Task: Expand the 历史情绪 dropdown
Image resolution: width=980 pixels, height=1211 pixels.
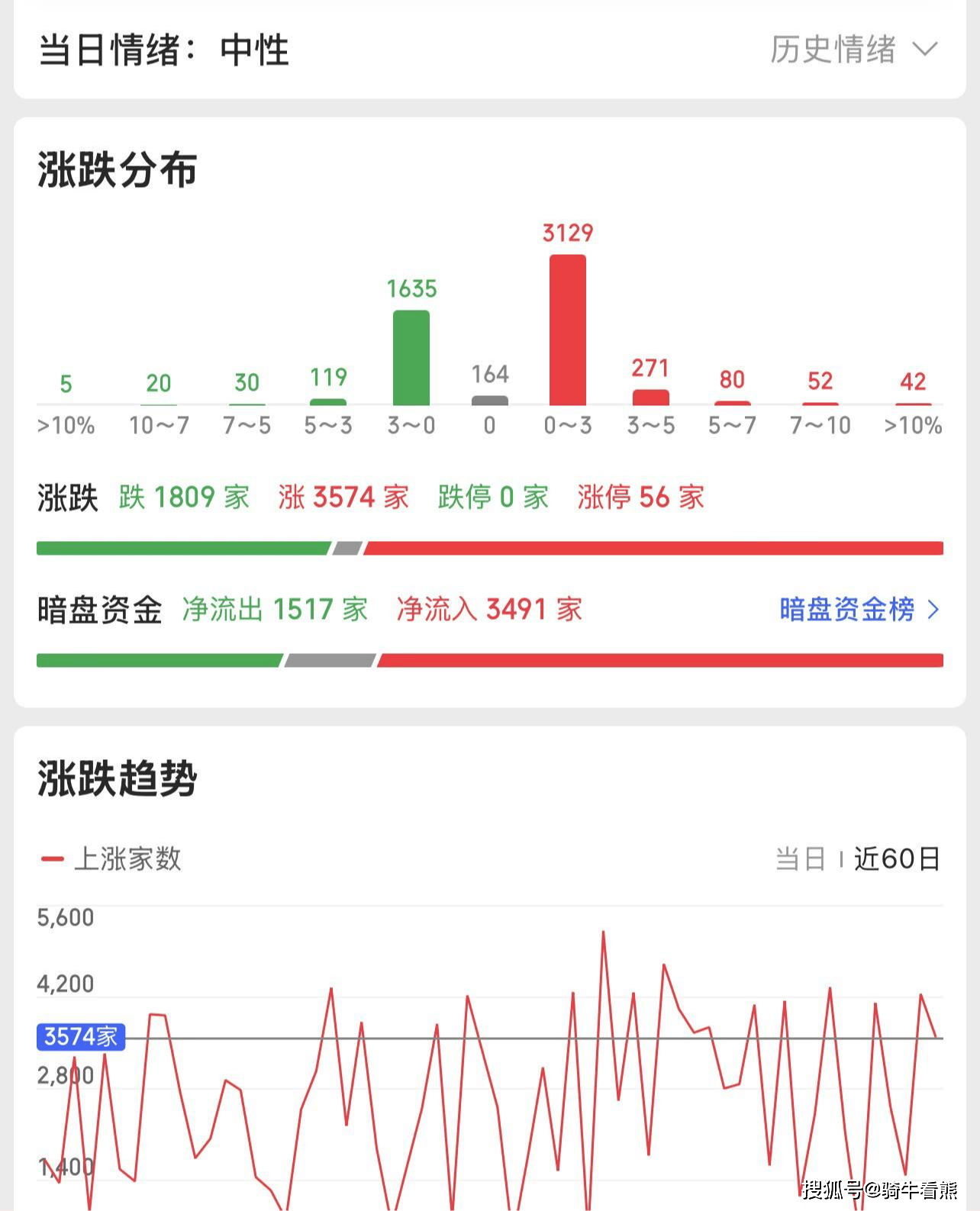Action: tap(853, 50)
